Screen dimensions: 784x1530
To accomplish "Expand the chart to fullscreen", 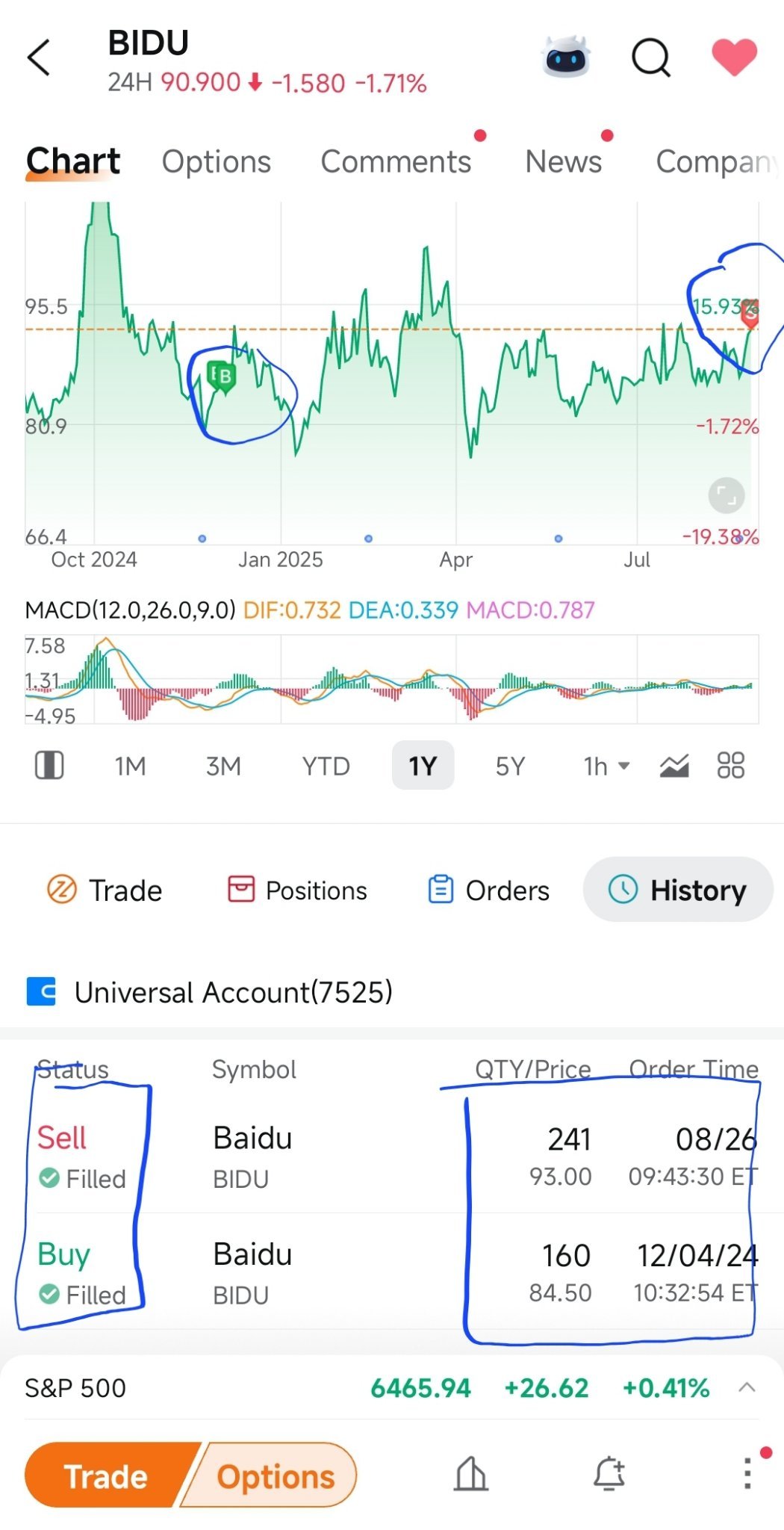I will 726,495.
